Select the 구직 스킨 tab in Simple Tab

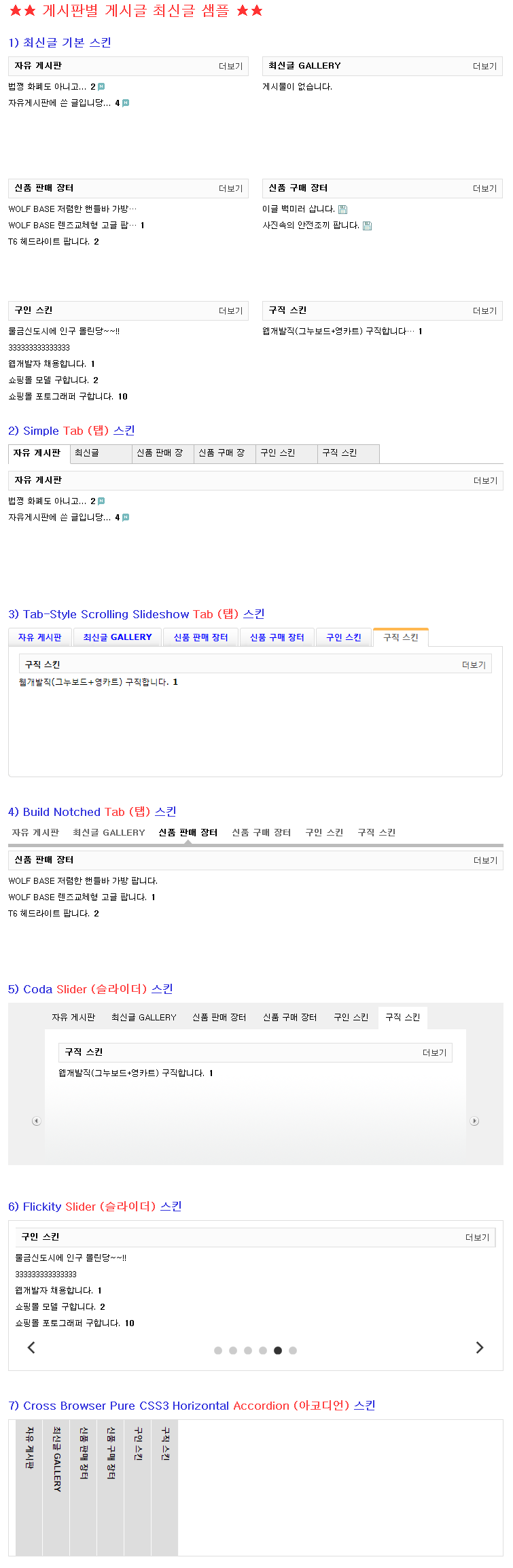click(340, 453)
